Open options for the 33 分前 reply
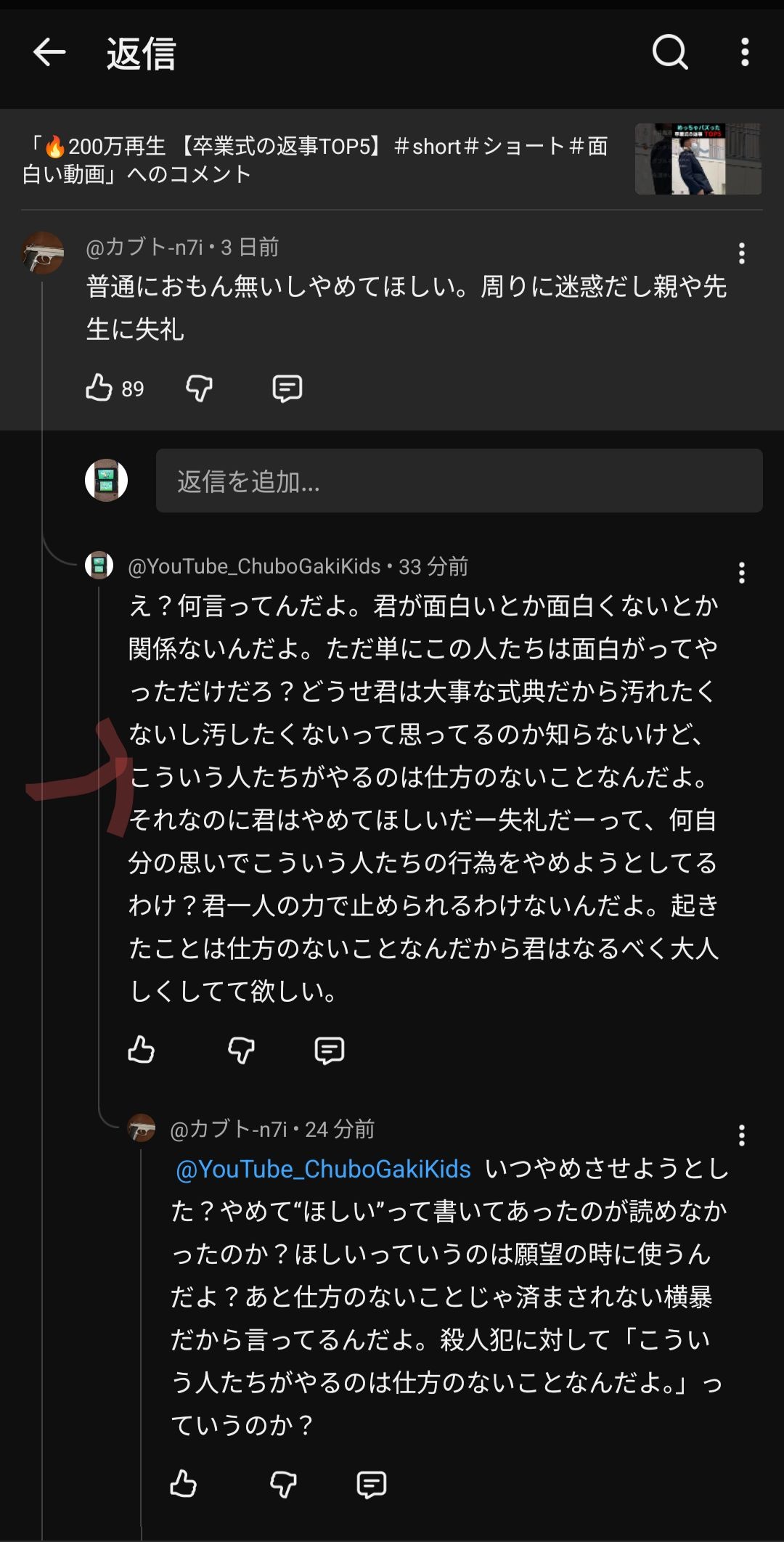Image resolution: width=784 pixels, height=1542 pixels. tap(741, 573)
